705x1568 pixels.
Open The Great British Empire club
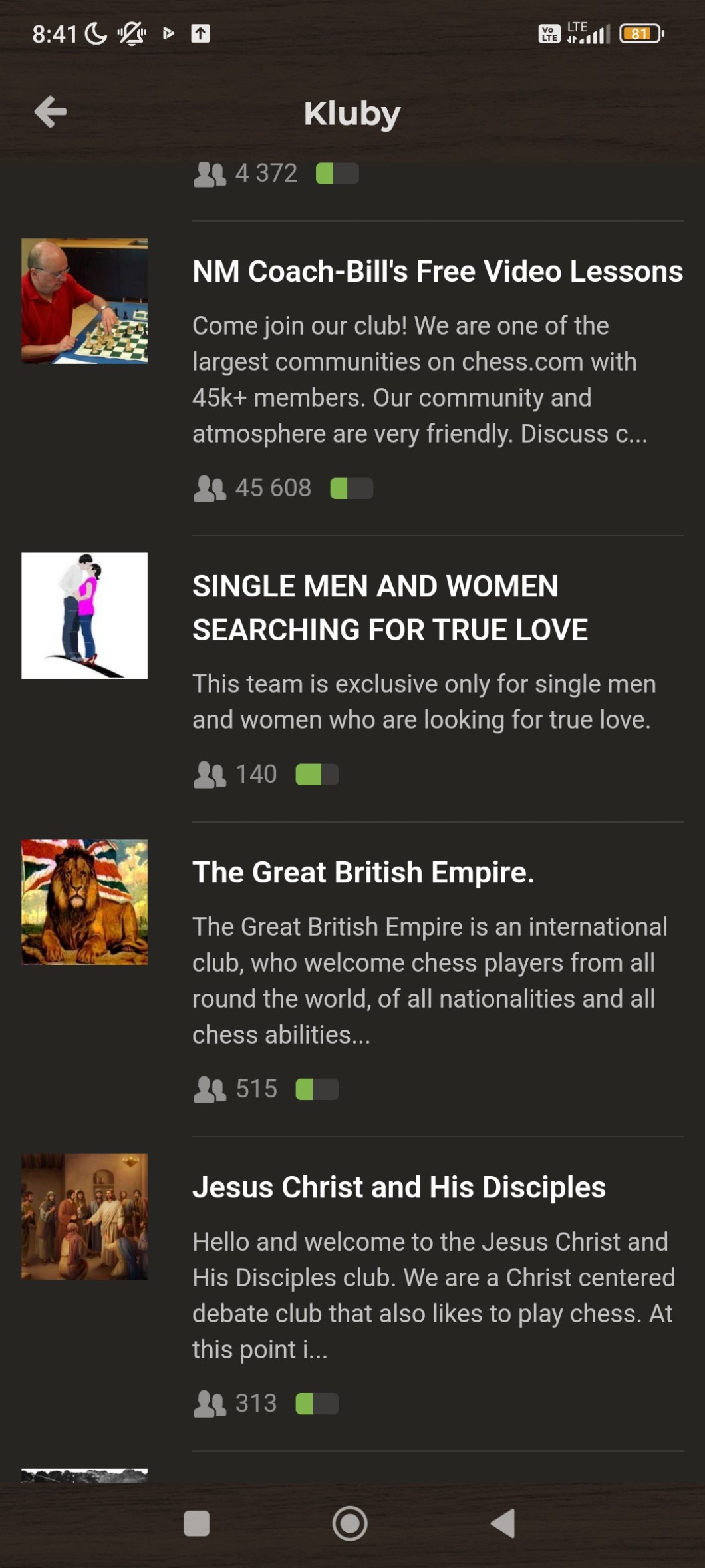[x=363, y=873]
